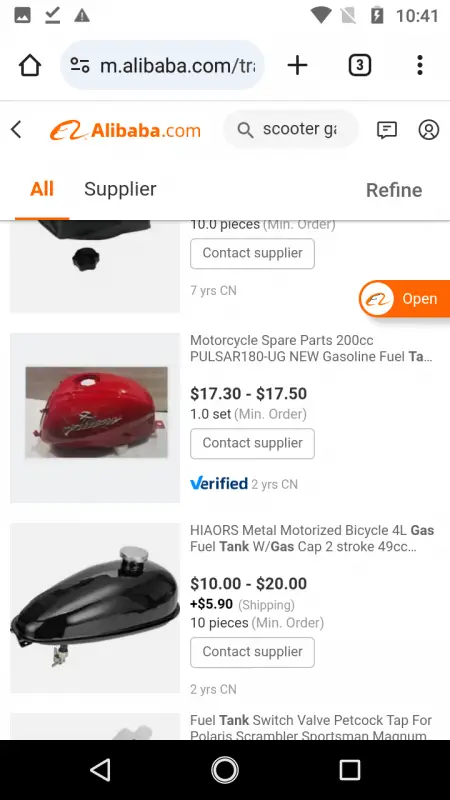This screenshot has height=800, width=450.
Task: Open a new browser tab
Action: coord(297,65)
